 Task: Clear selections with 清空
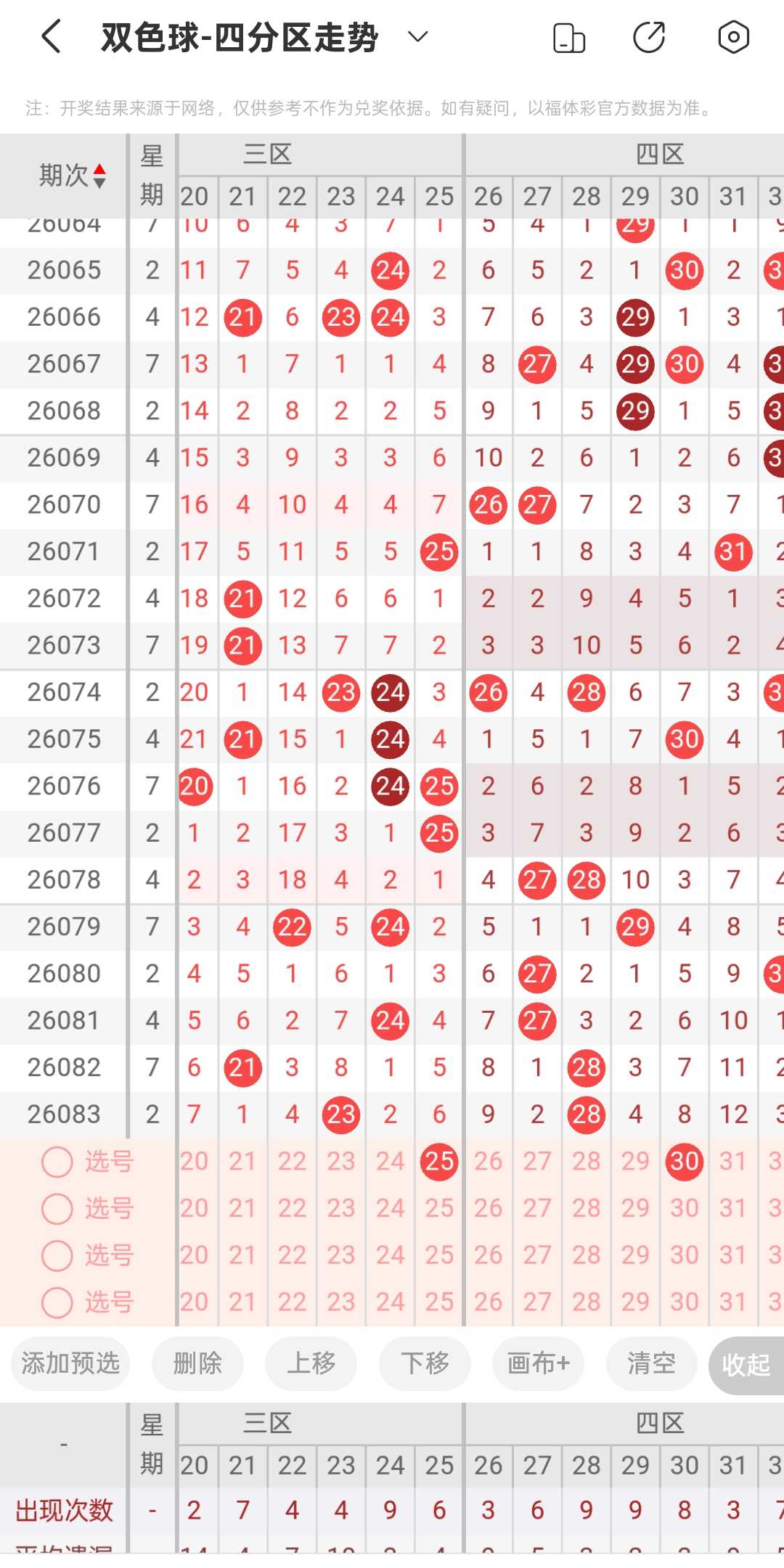point(652,1363)
